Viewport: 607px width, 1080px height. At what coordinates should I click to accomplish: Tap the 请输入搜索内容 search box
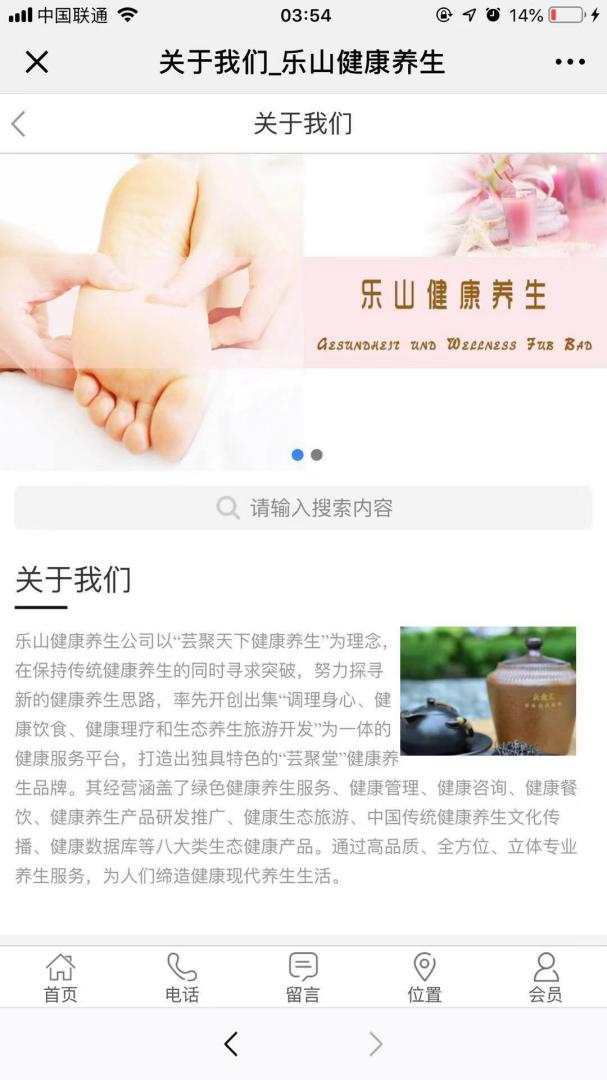coord(303,508)
